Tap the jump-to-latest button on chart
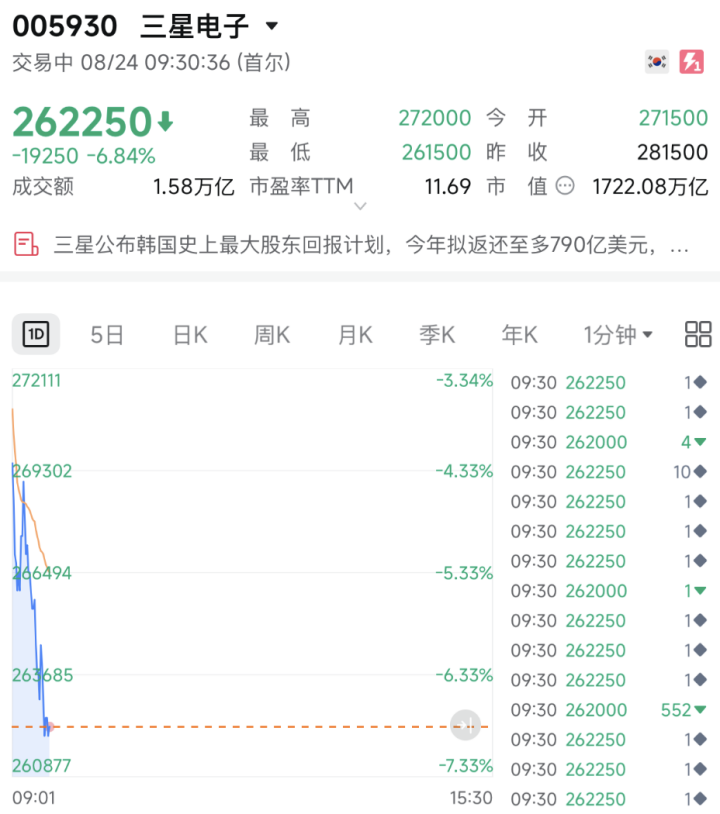The image size is (720, 814). [465, 725]
